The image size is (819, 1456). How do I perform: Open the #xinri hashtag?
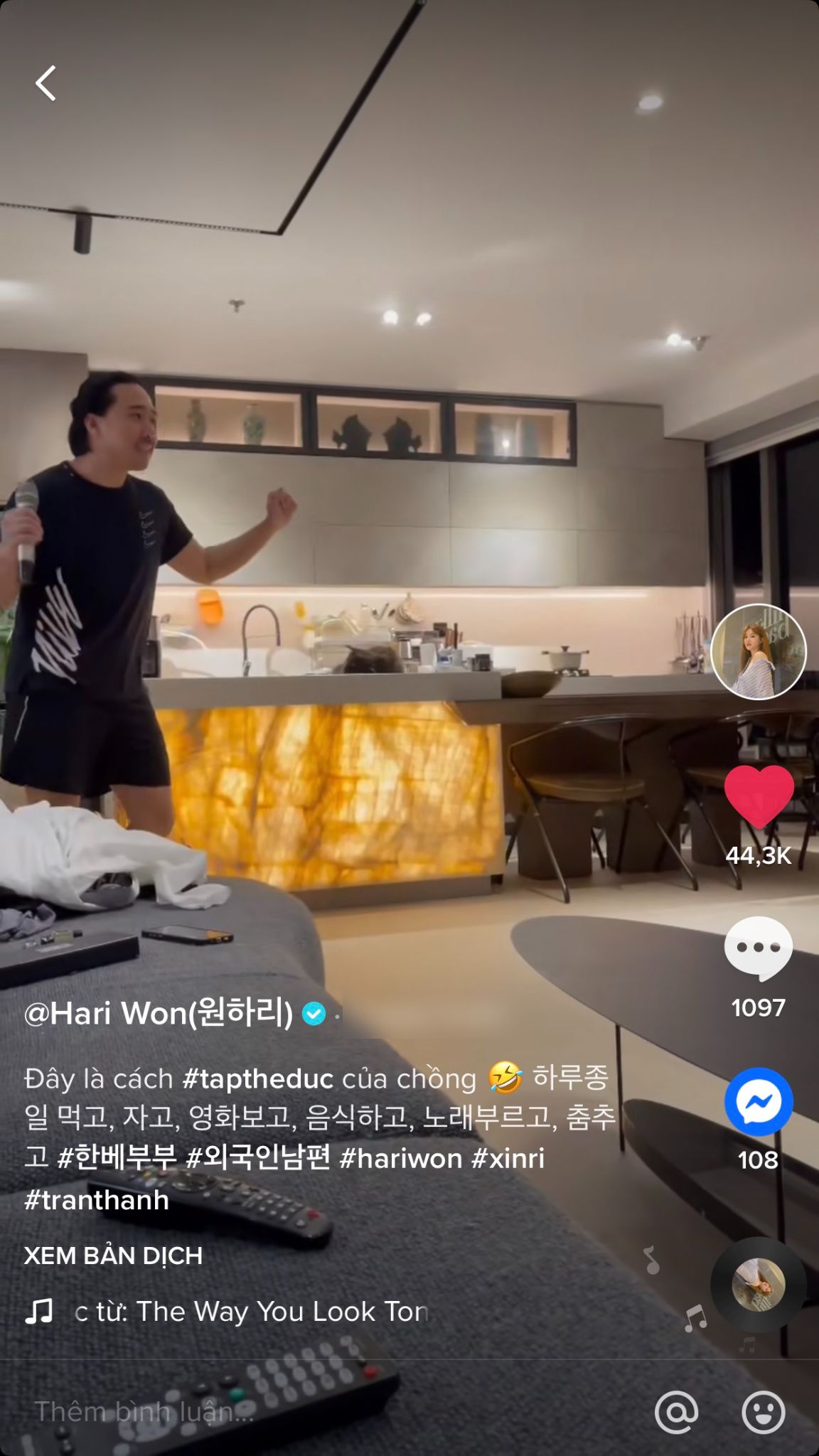click(508, 1158)
